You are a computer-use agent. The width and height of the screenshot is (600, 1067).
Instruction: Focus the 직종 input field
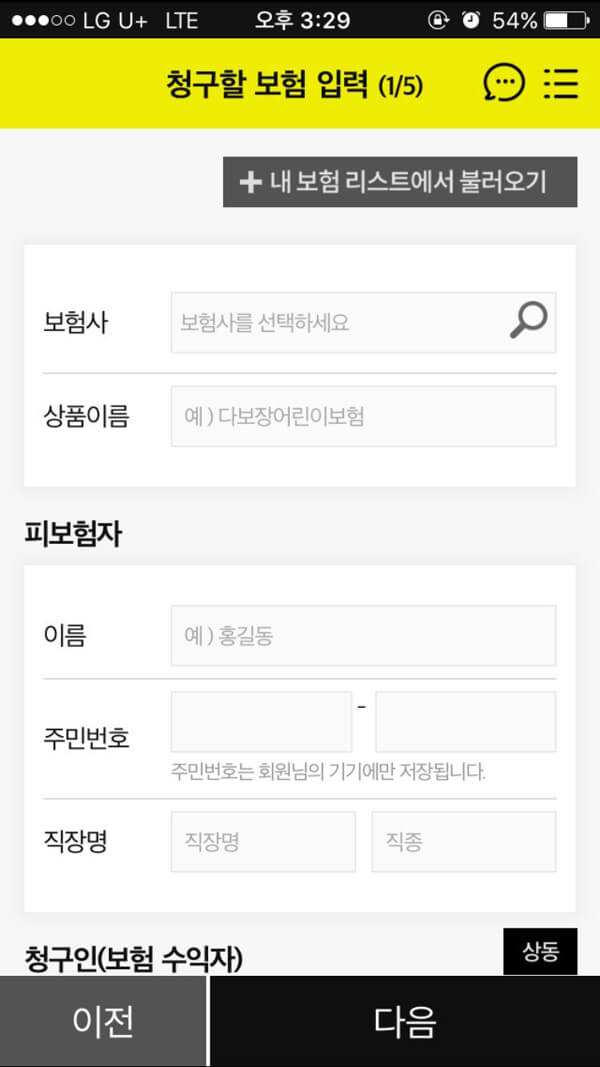coord(464,842)
